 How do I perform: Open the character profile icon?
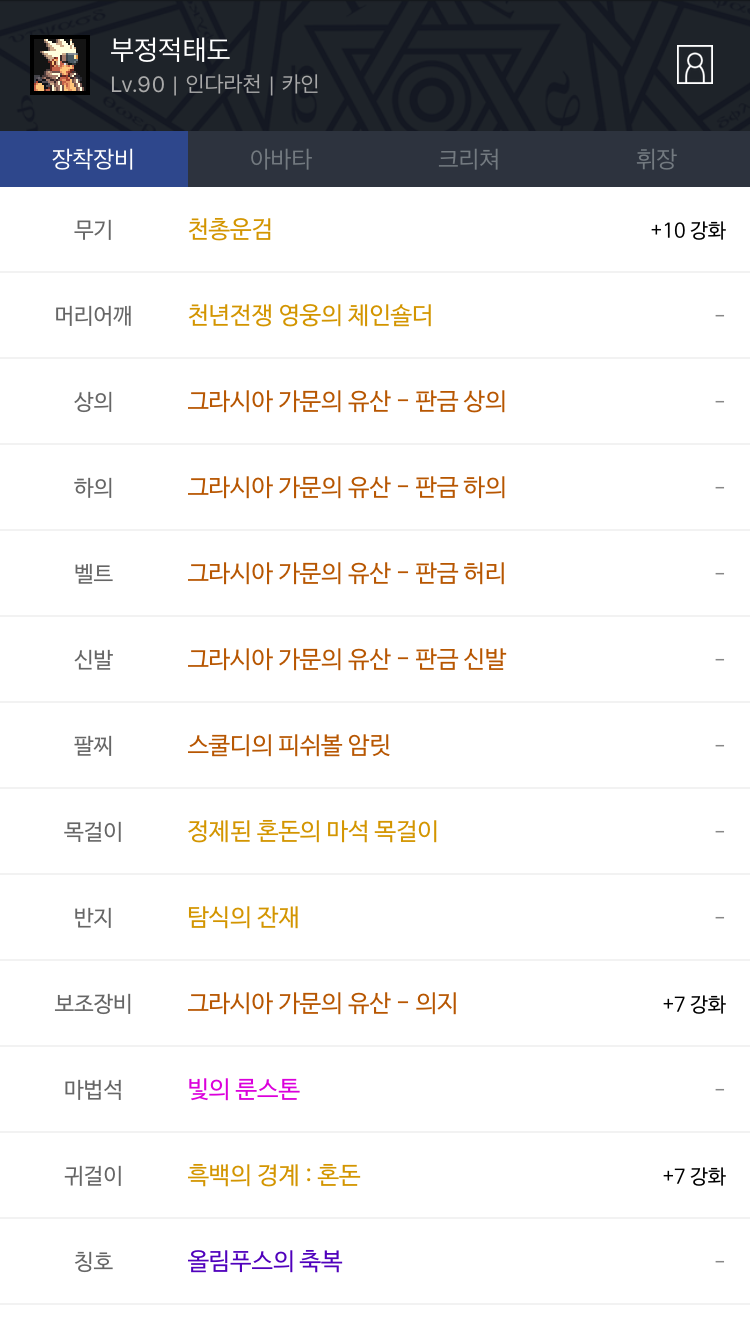694,65
